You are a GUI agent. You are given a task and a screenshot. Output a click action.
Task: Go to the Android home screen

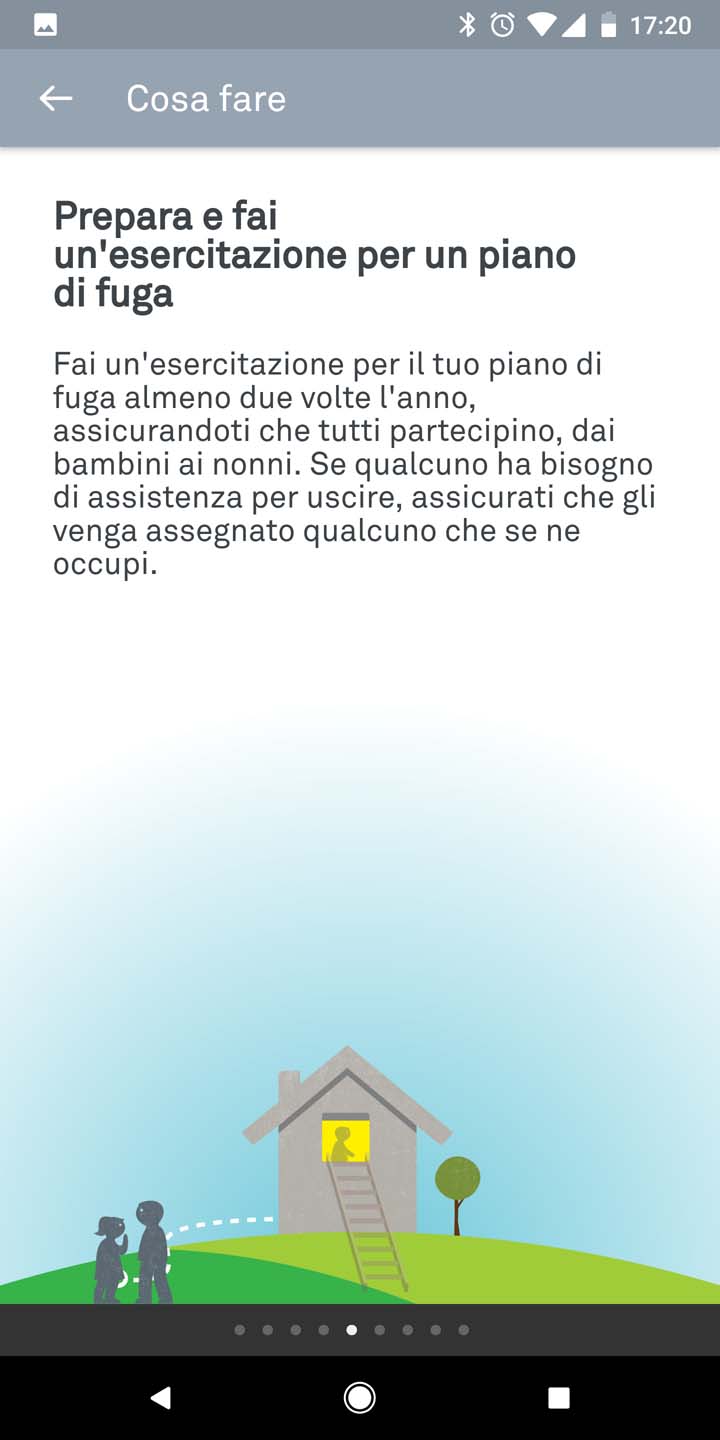tap(360, 1397)
